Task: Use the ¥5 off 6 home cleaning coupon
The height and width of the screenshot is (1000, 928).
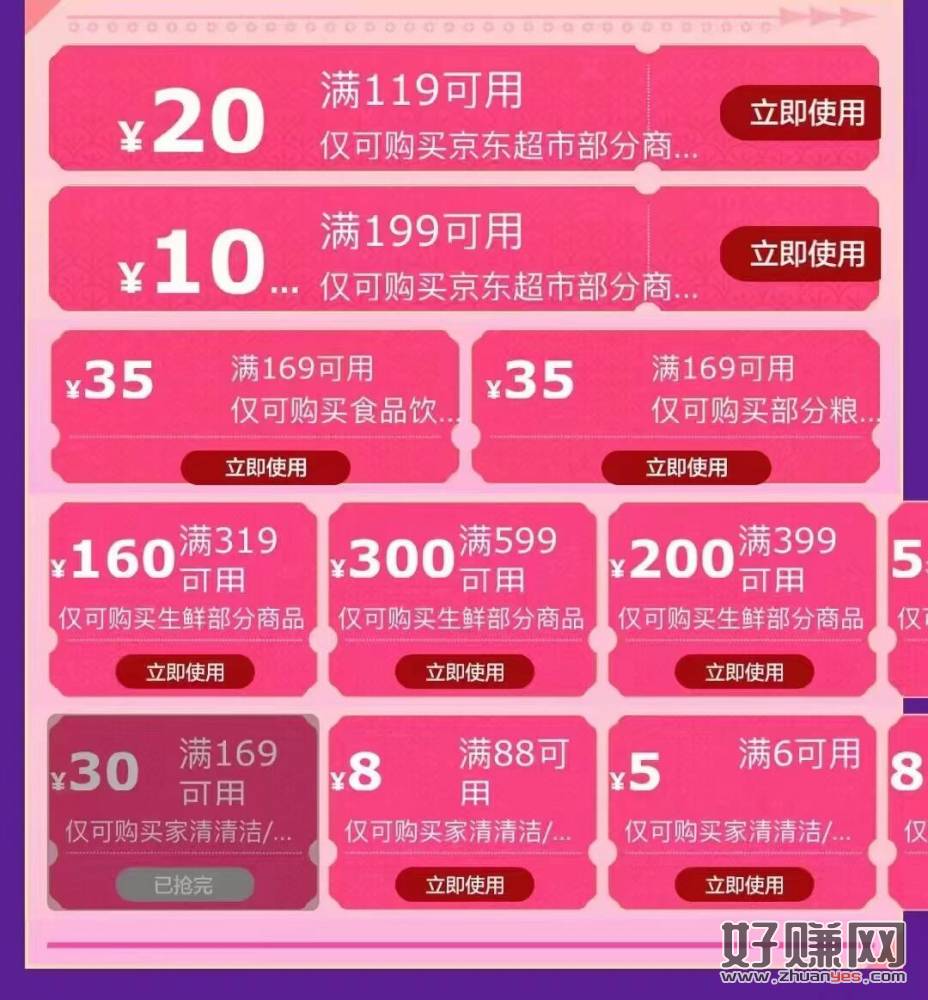Action: [744, 885]
